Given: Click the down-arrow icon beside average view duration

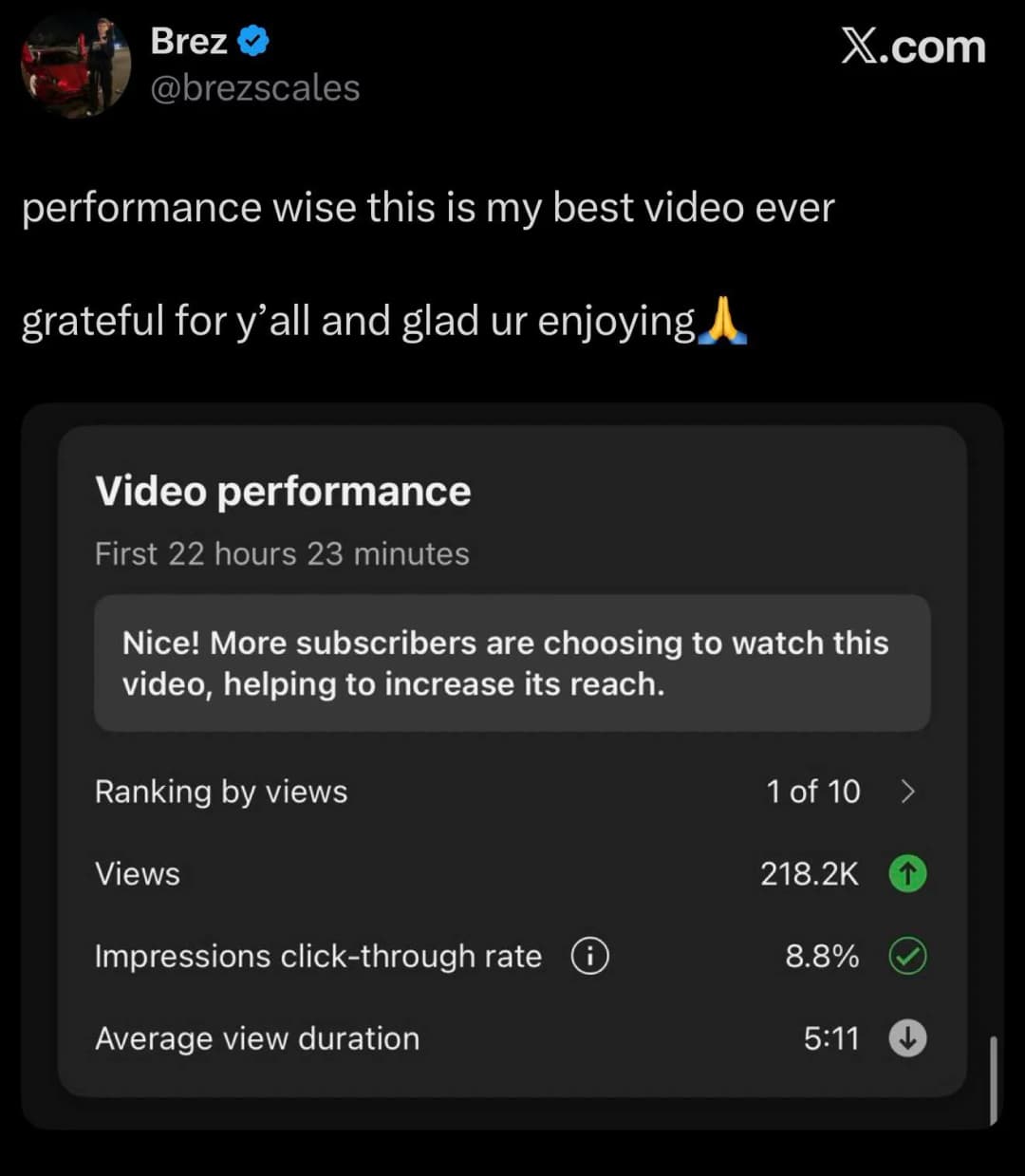Looking at the screenshot, I should pyautogui.click(x=906, y=1038).
